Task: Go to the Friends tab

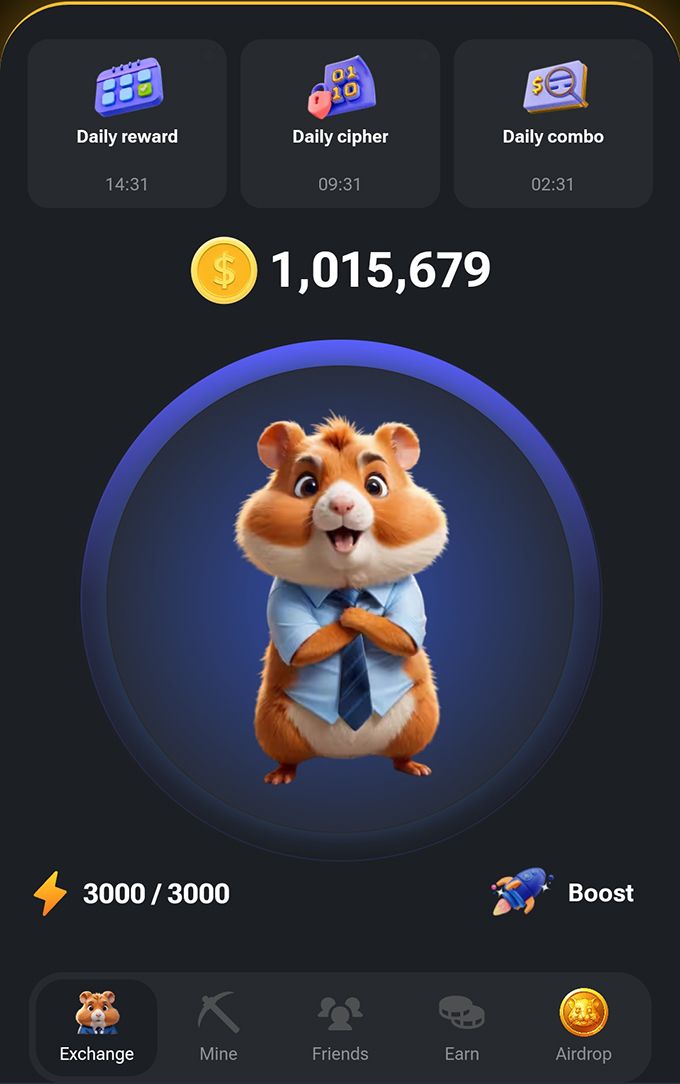Action: (340, 1027)
